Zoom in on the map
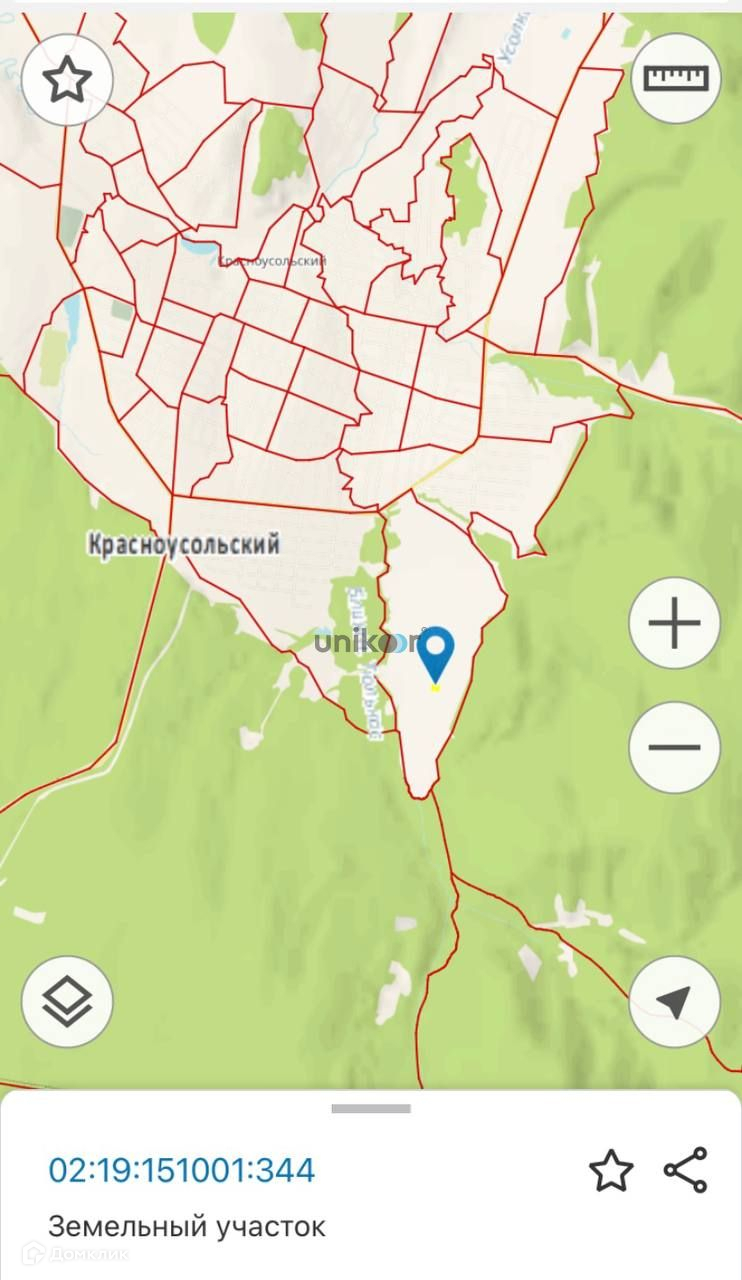The image size is (742, 1280). point(674,624)
